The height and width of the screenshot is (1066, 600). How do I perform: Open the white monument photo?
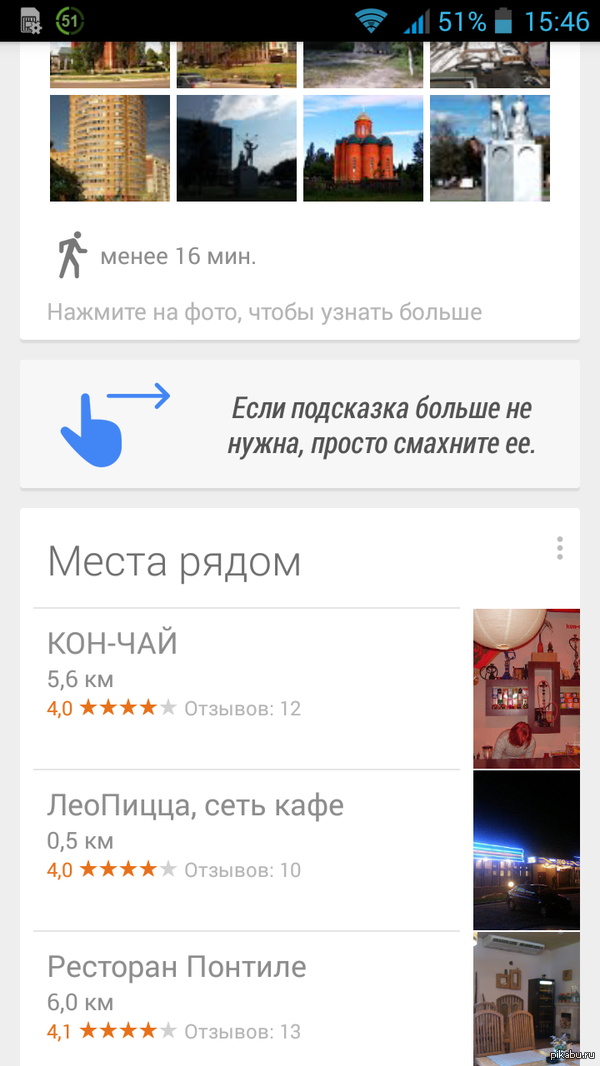[x=489, y=148]
